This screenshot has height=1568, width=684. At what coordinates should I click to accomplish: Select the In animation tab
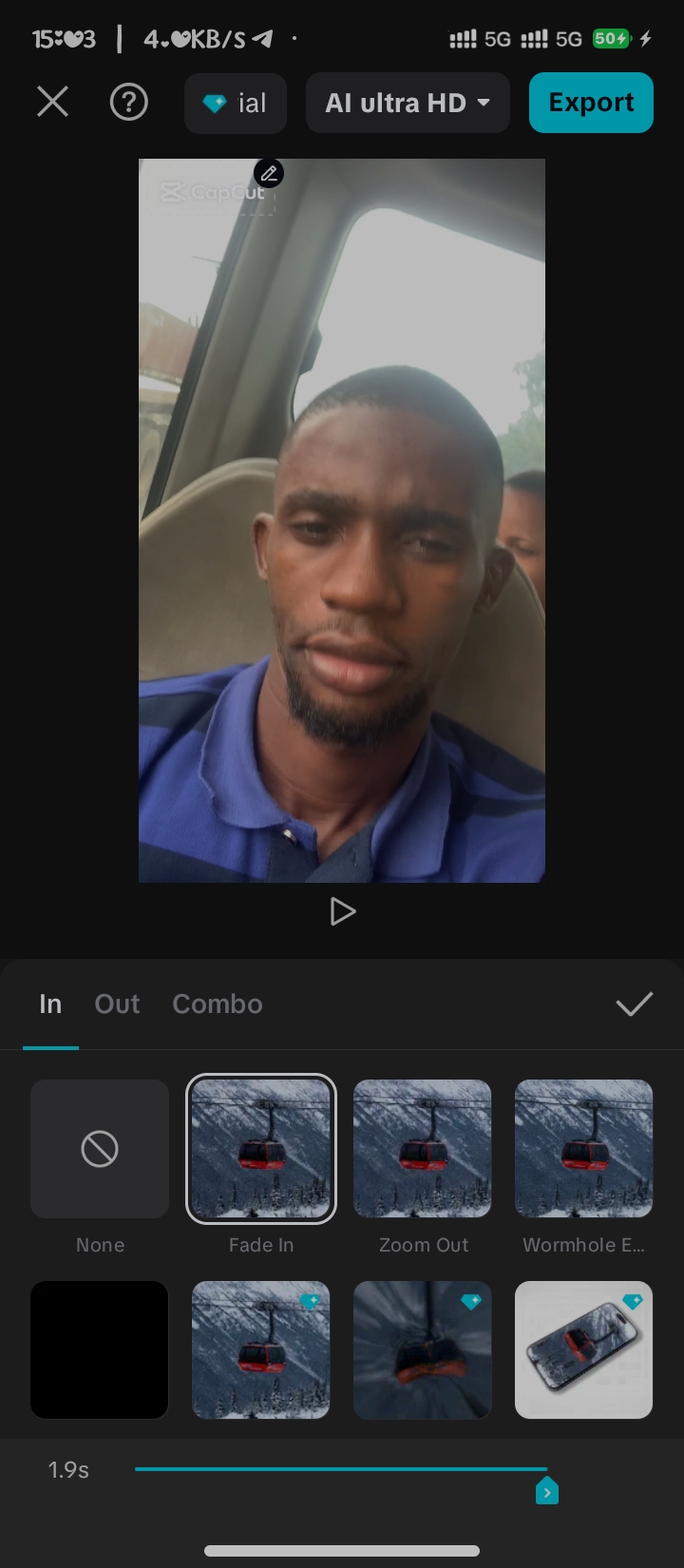coord(50,1004)
